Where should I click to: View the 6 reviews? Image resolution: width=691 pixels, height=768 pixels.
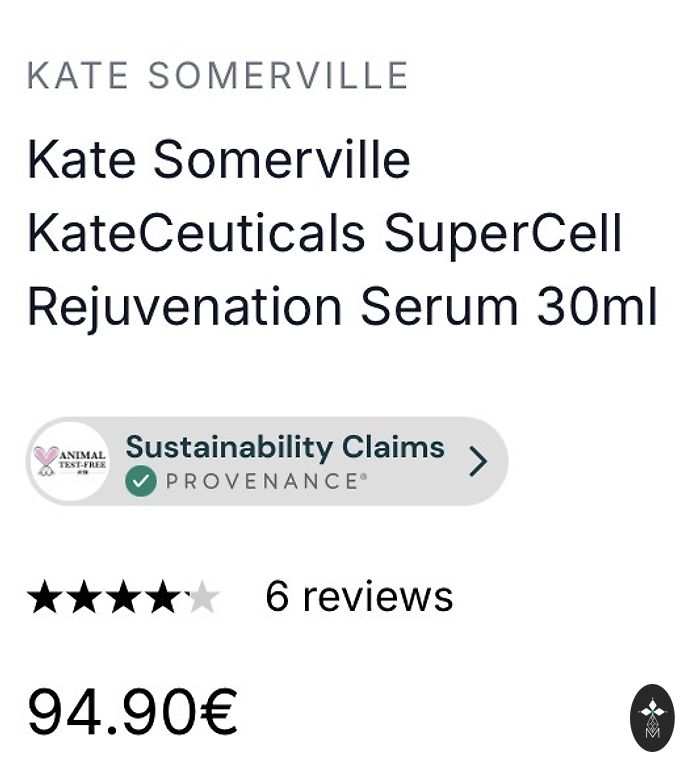358,597
